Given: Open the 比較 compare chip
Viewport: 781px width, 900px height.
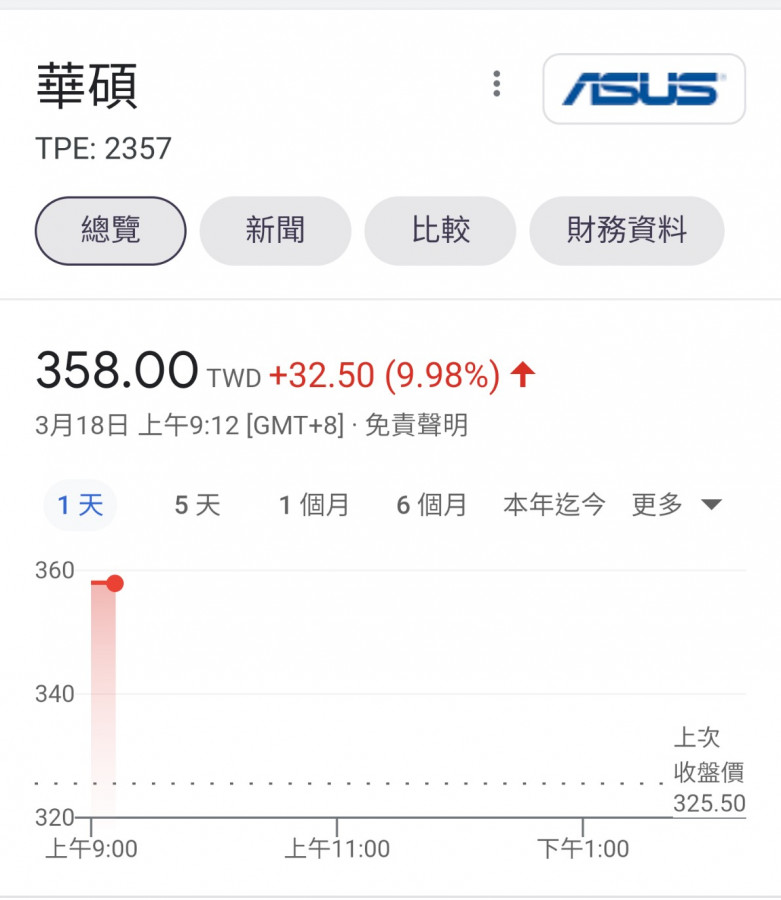Looking at the screenshot, I should pyautogui.click(x=440, y=231).
